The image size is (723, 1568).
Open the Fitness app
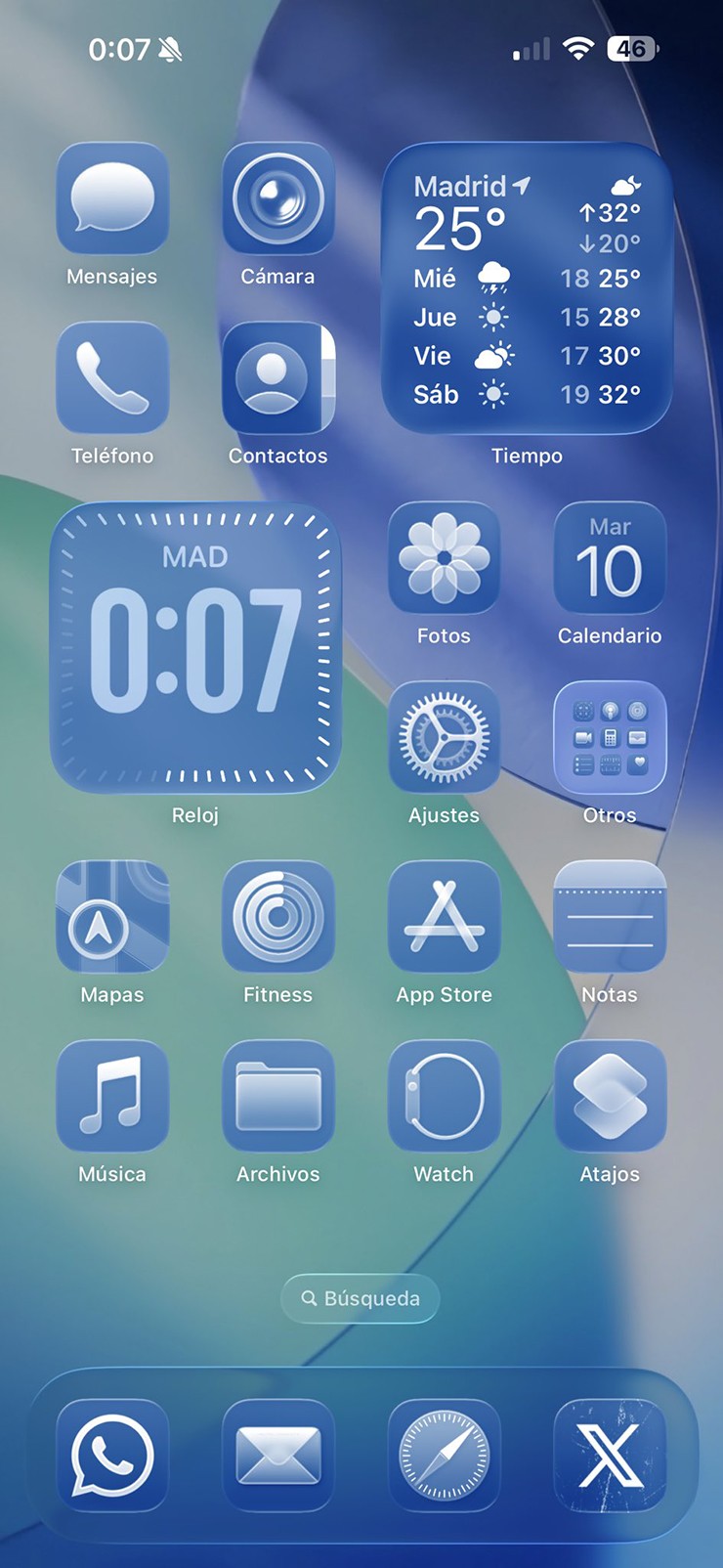(278, 917)
